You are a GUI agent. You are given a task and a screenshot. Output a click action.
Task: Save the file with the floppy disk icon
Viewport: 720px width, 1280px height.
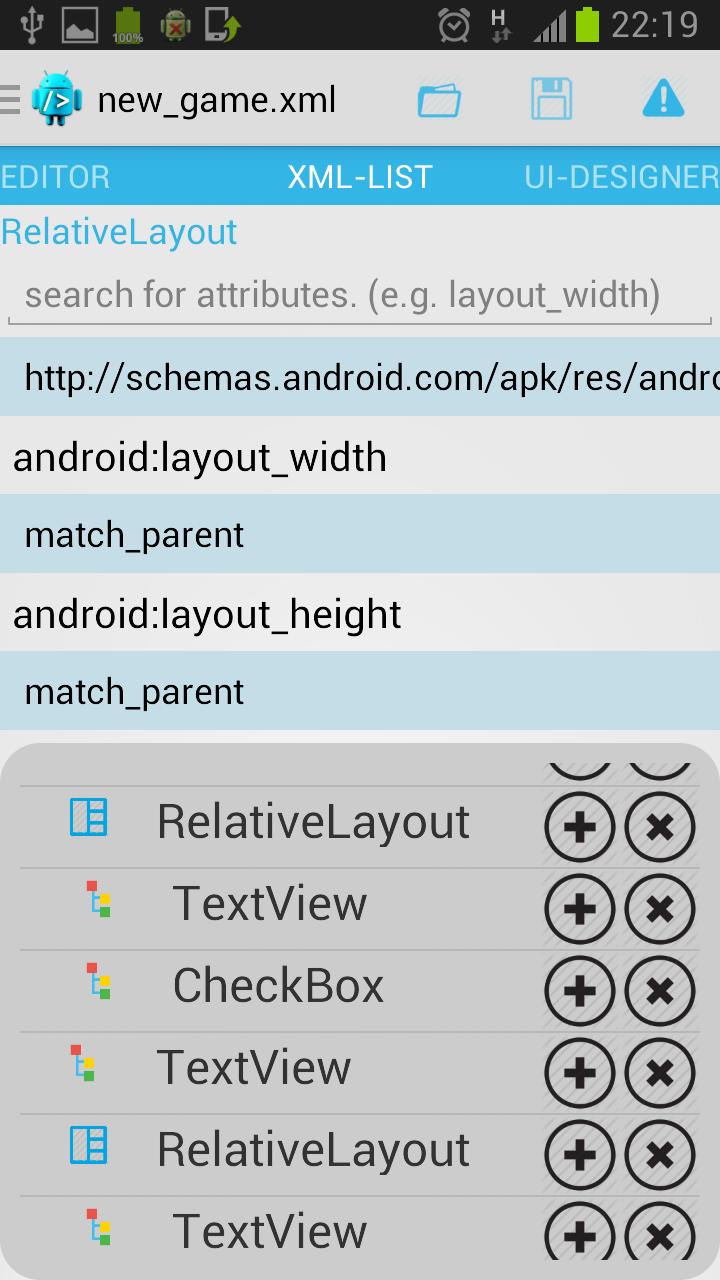pos(551,100)
